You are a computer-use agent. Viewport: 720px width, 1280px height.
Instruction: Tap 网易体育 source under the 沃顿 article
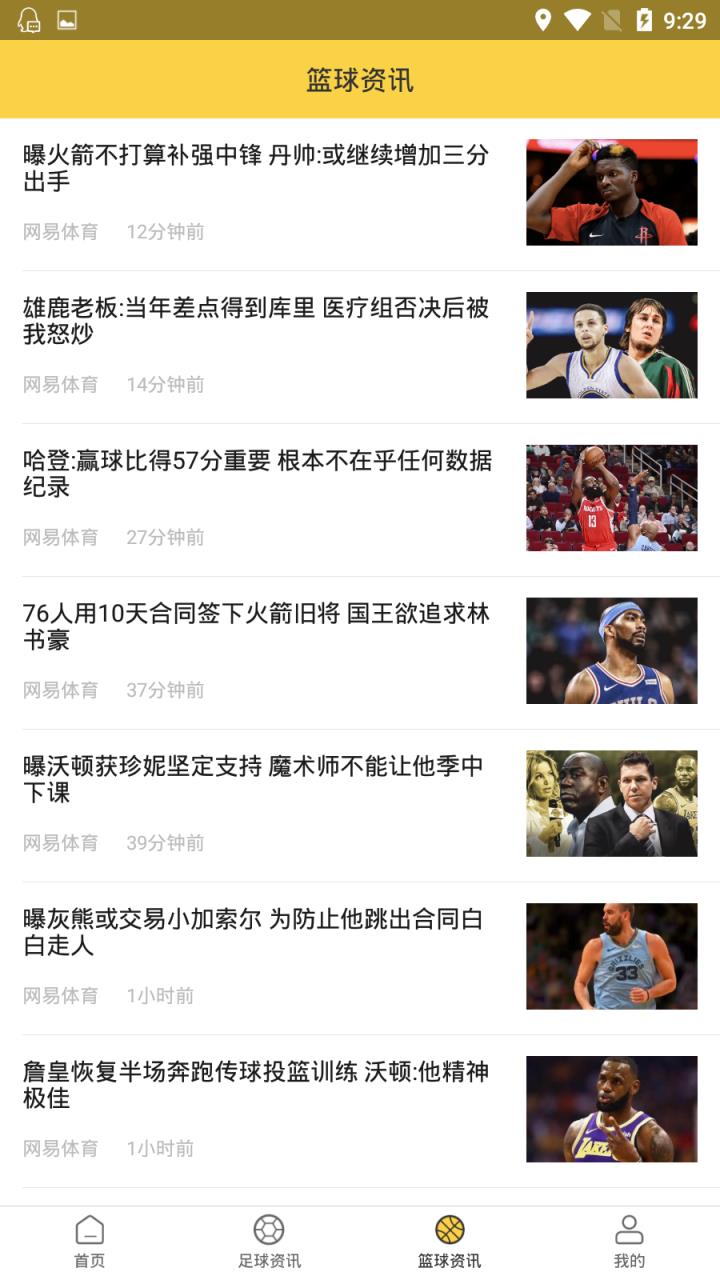point(60,843)
